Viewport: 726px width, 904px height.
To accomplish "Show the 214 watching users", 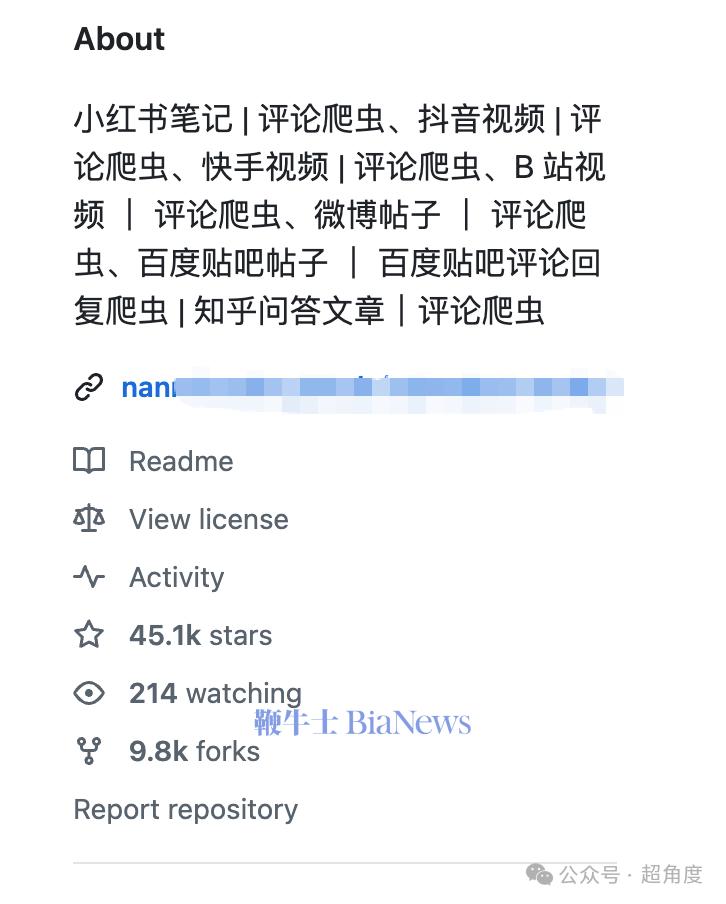I will click(214, 693).
